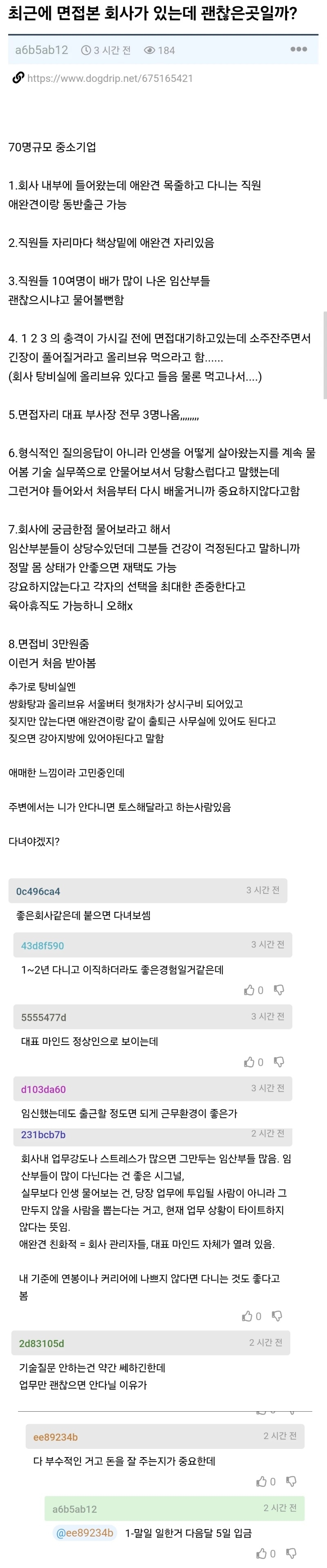The width and height of the screenshot is (327, 1568).
Task: Open post author a6b5ab12's profile
Action: pos(41,50)
